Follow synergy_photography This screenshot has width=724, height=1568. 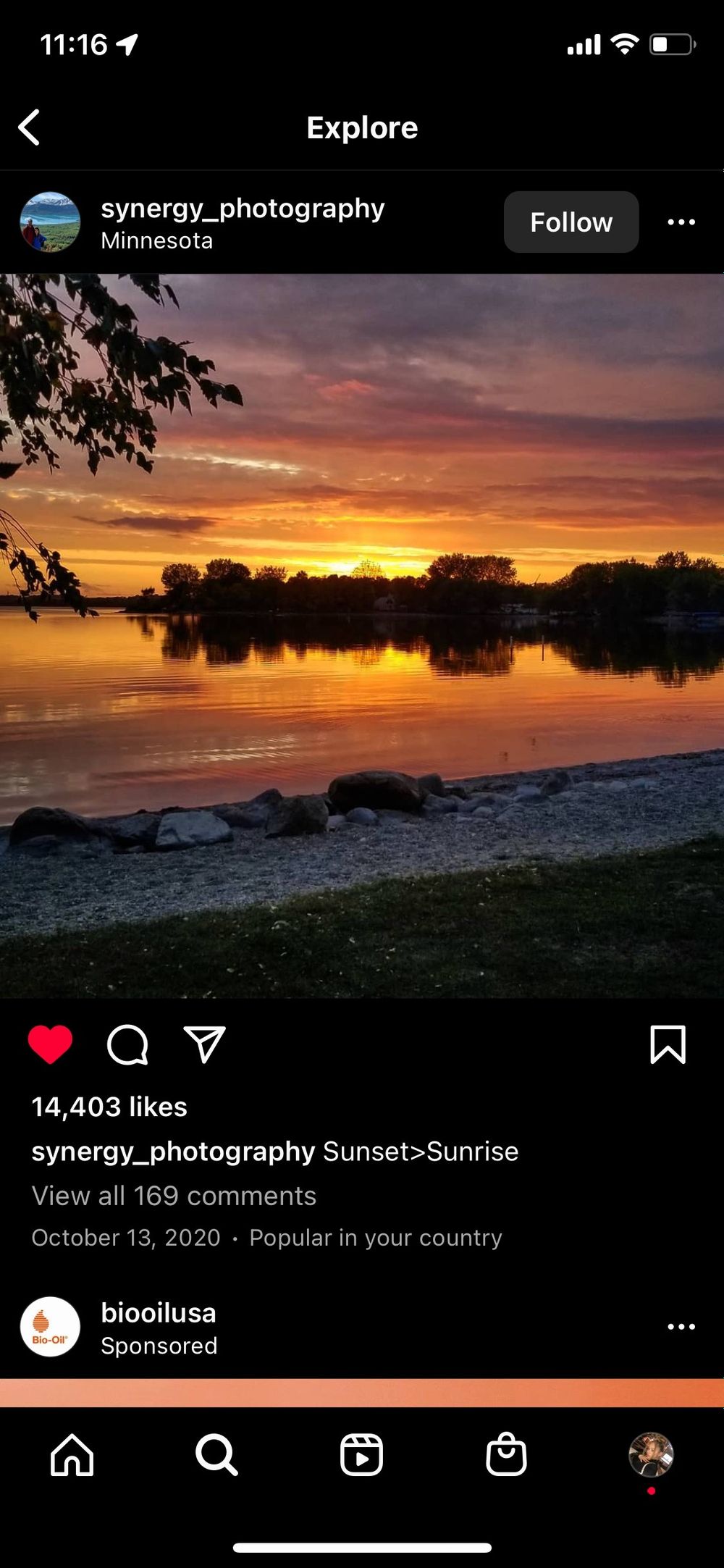(x=571, y=222)
